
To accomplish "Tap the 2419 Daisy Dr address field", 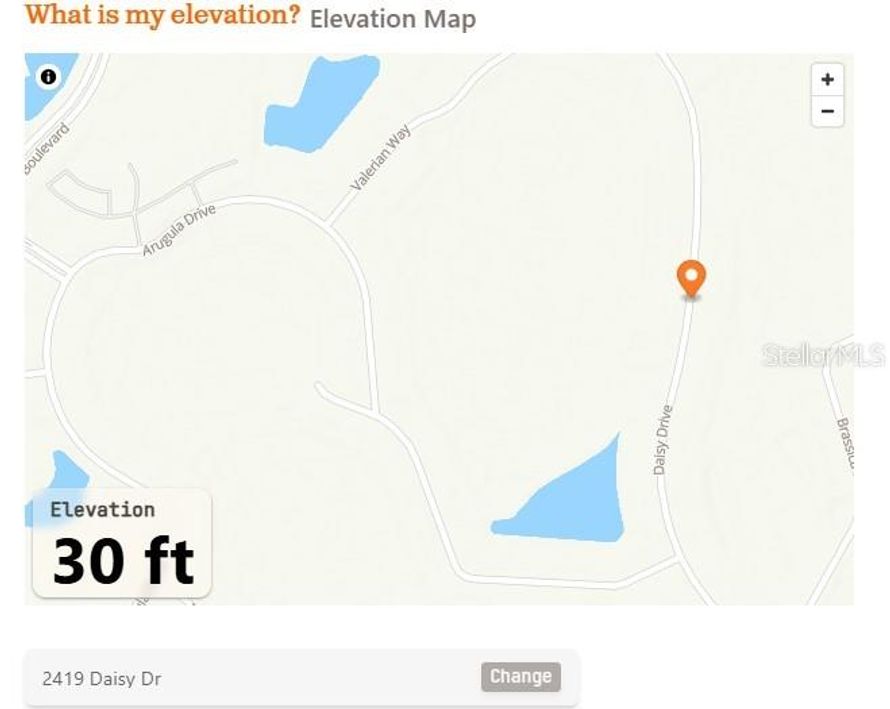I will coord(250,678).
